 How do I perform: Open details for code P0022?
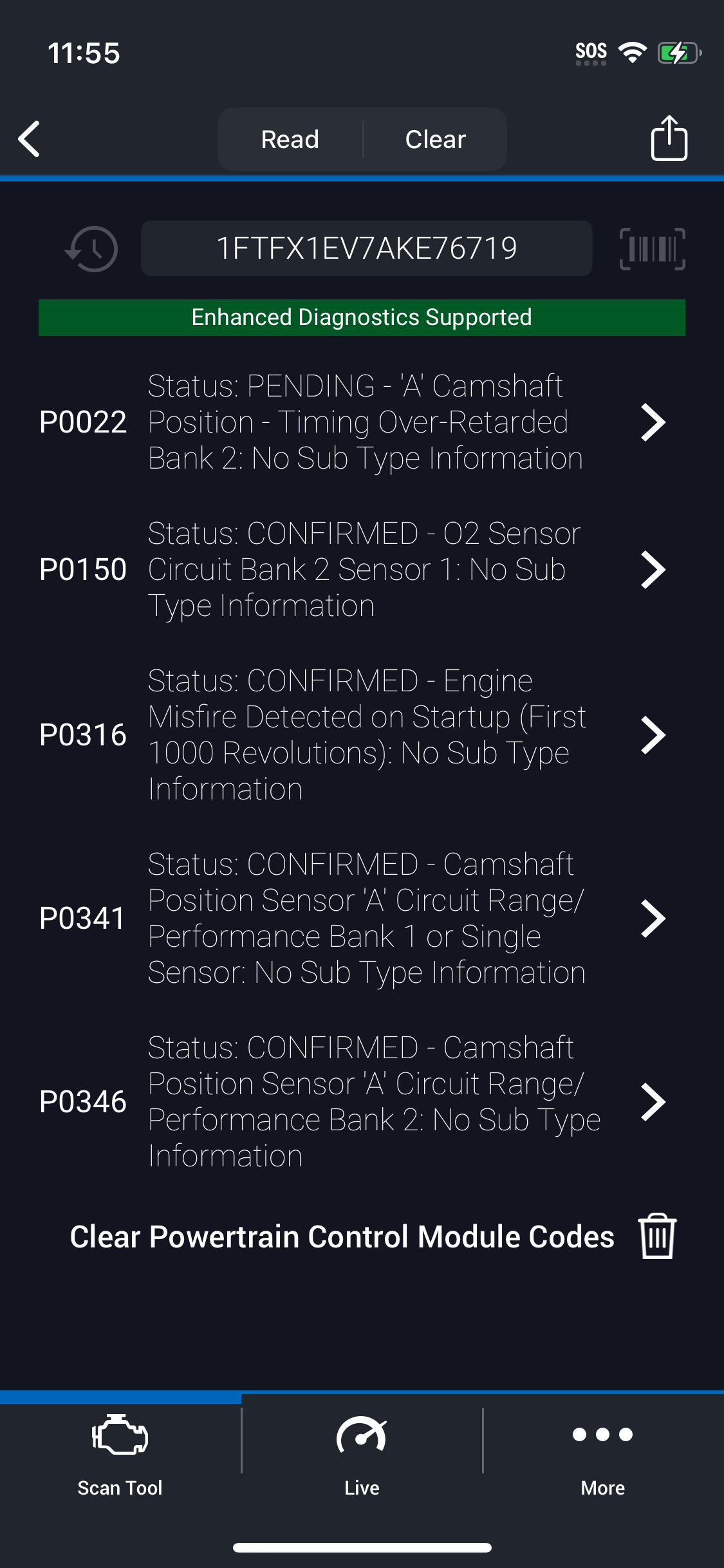(362, 422)
